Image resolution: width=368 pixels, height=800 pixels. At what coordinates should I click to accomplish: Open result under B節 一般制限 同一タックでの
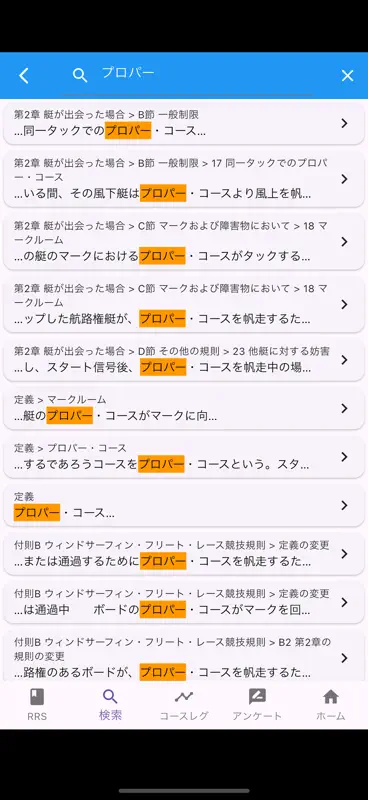[x=184, y=123]
